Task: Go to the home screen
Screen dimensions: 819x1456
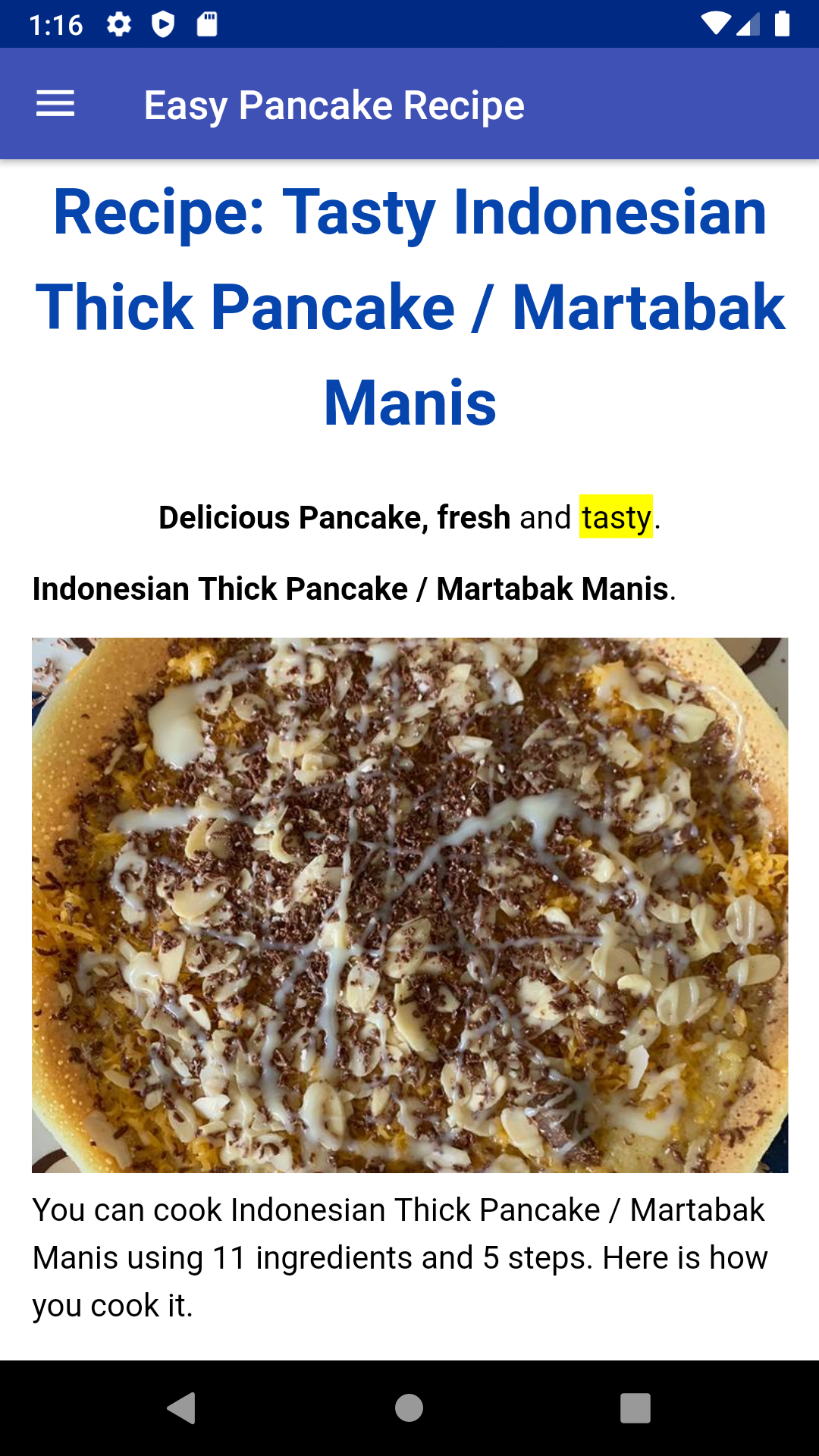Action: pyautogui.click(x=409, y=1408)
